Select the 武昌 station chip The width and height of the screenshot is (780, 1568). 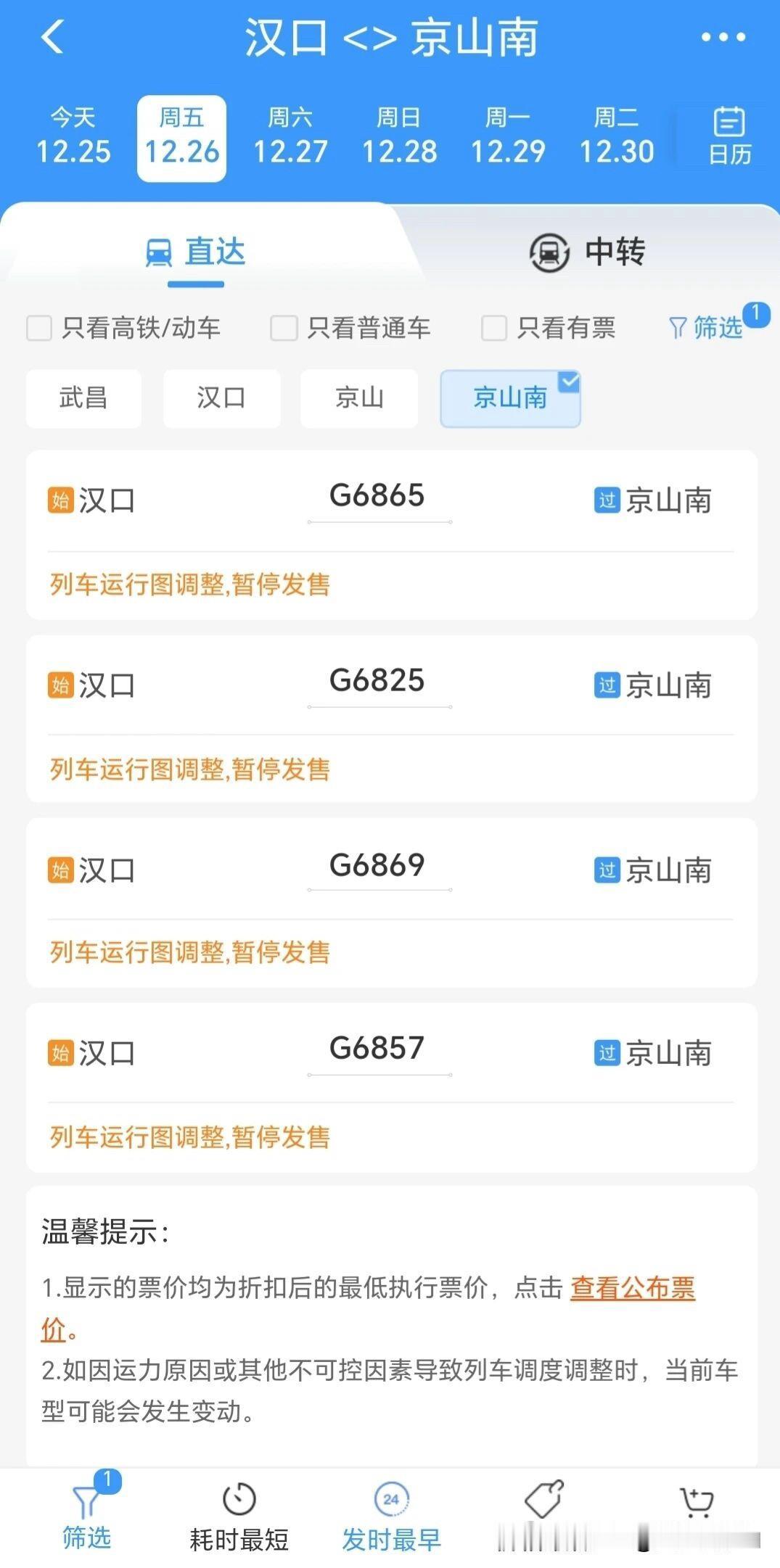pyautogui.click(x=83, y=398)
